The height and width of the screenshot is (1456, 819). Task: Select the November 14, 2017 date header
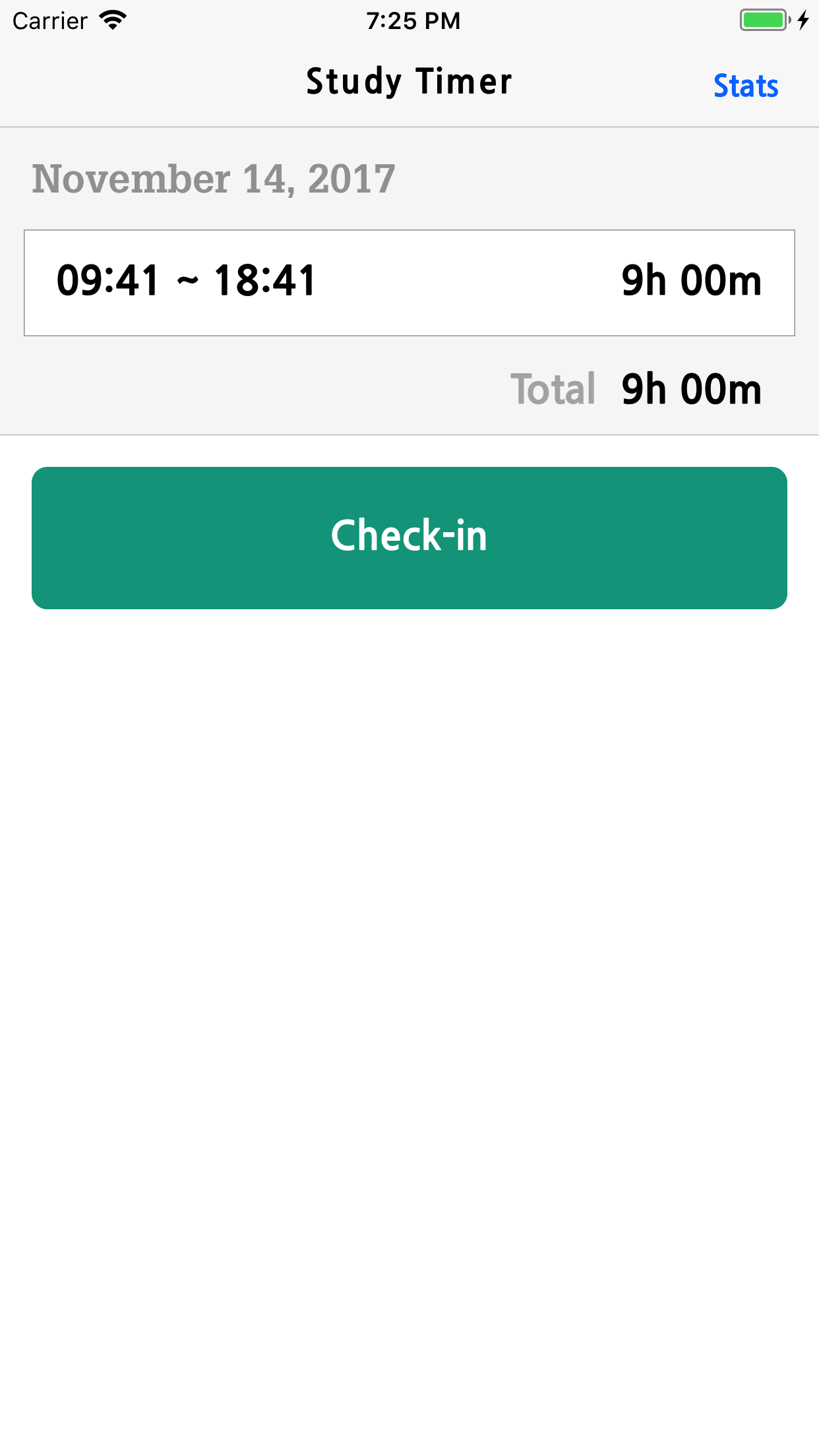point(212,178)
